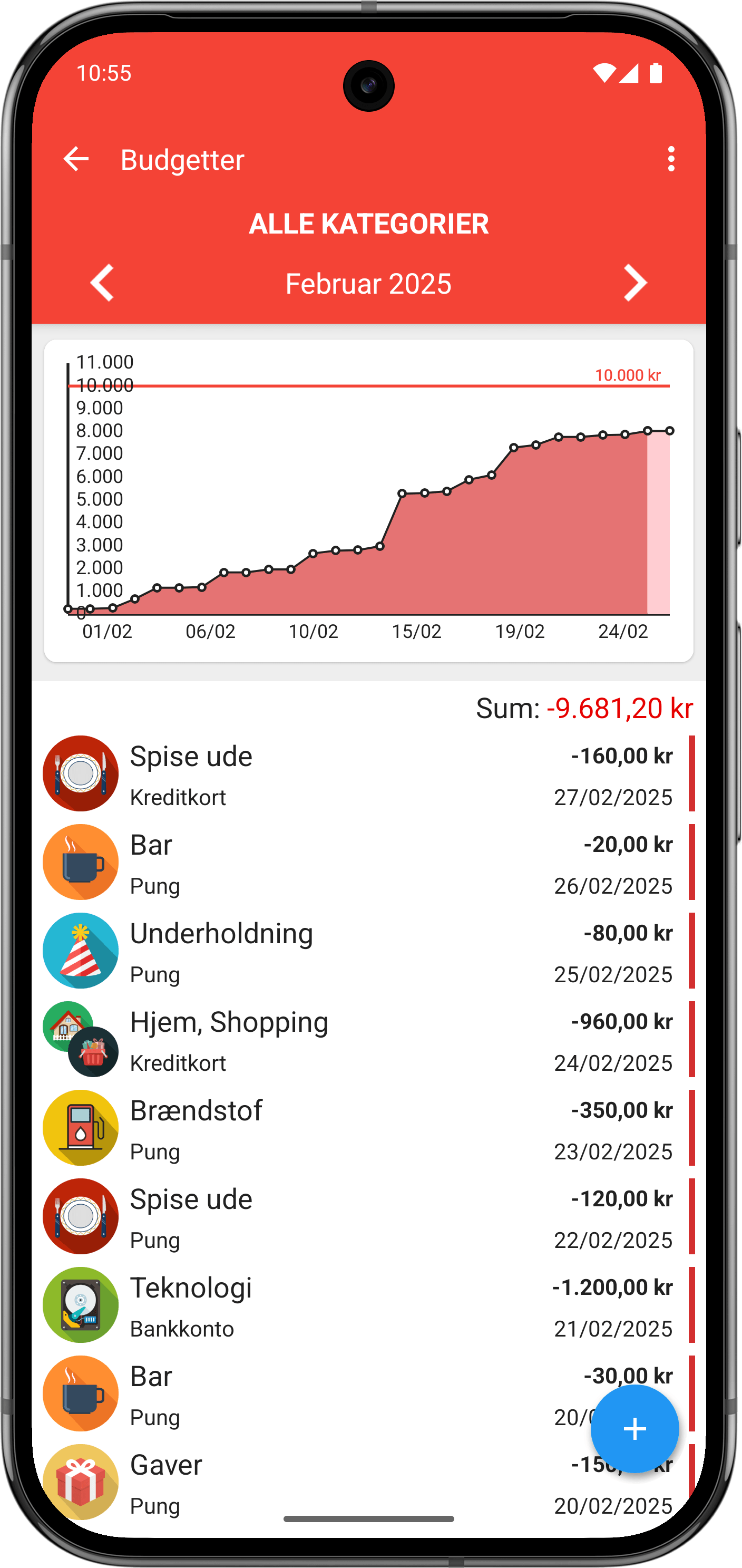The width and height of the screenshot is (742, 1568).
Task: Open Spise ude entry from 27/02/2025
Action: tap(365, 773)
